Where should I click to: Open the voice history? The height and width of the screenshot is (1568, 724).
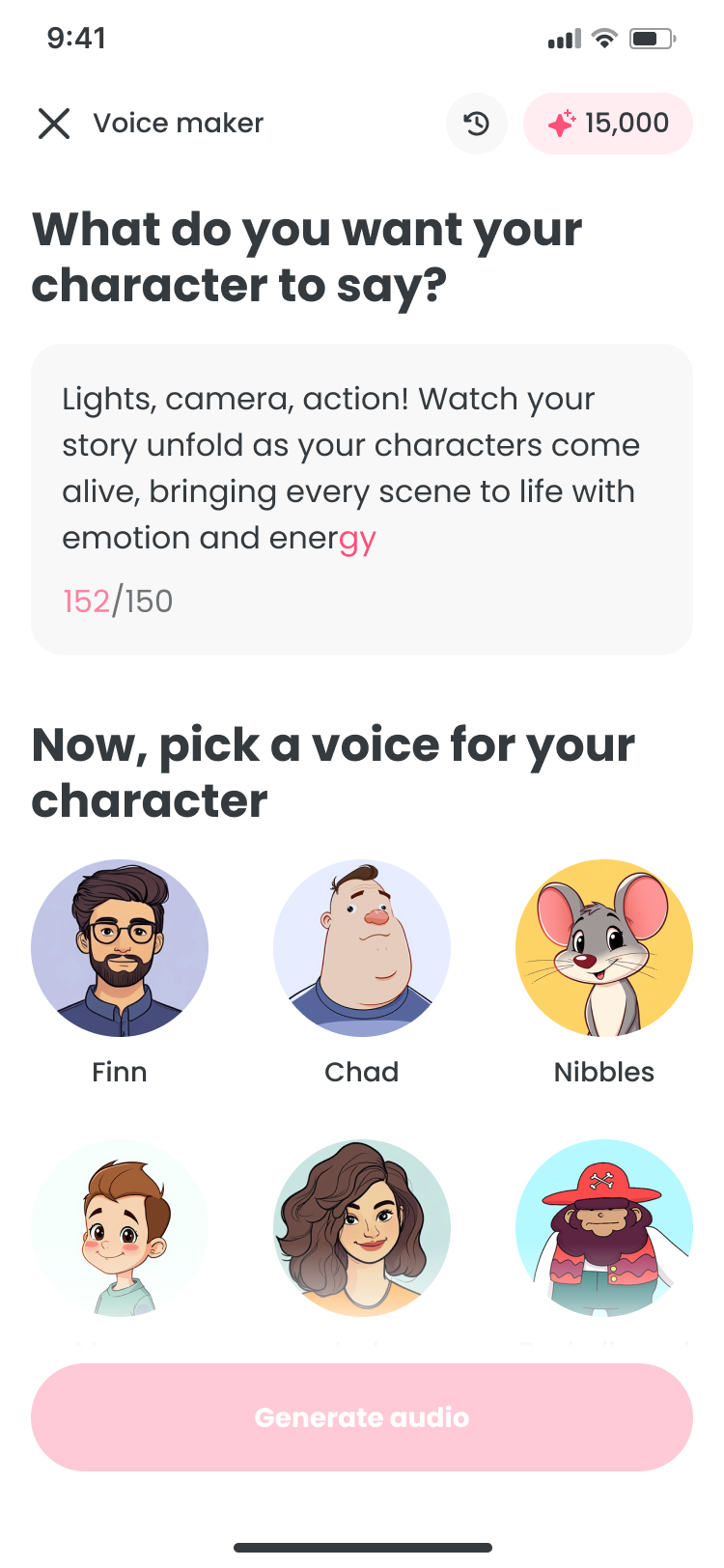pyautogui.click(x=477, y=124)
